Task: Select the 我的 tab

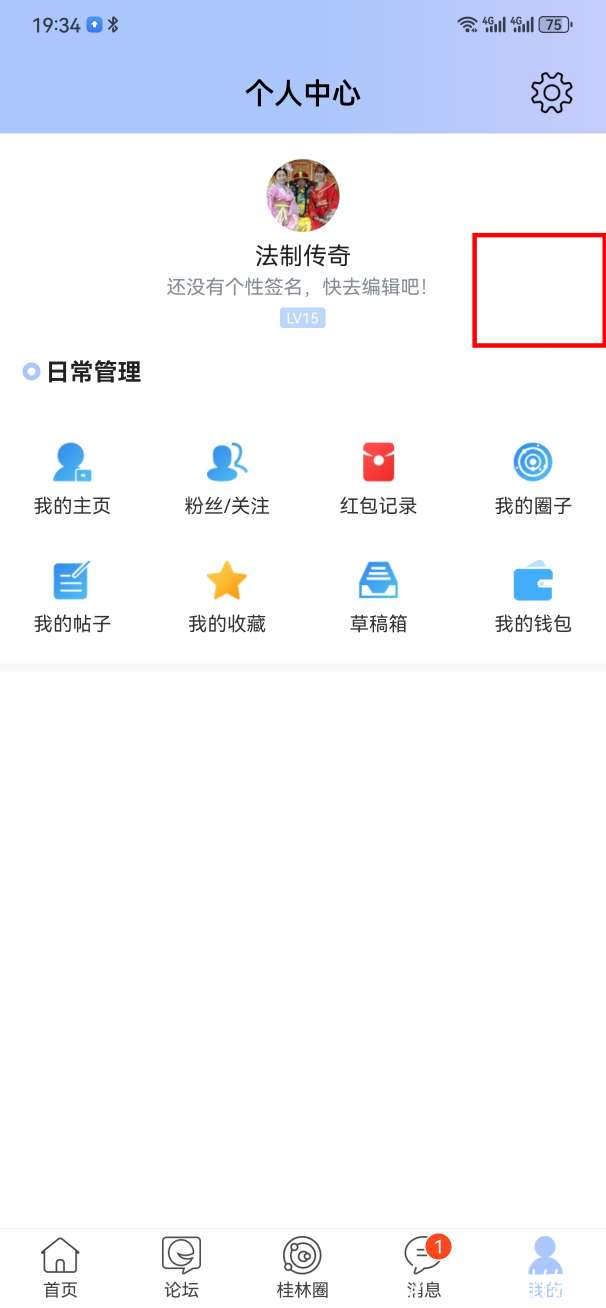Action: pos(545,1267)
